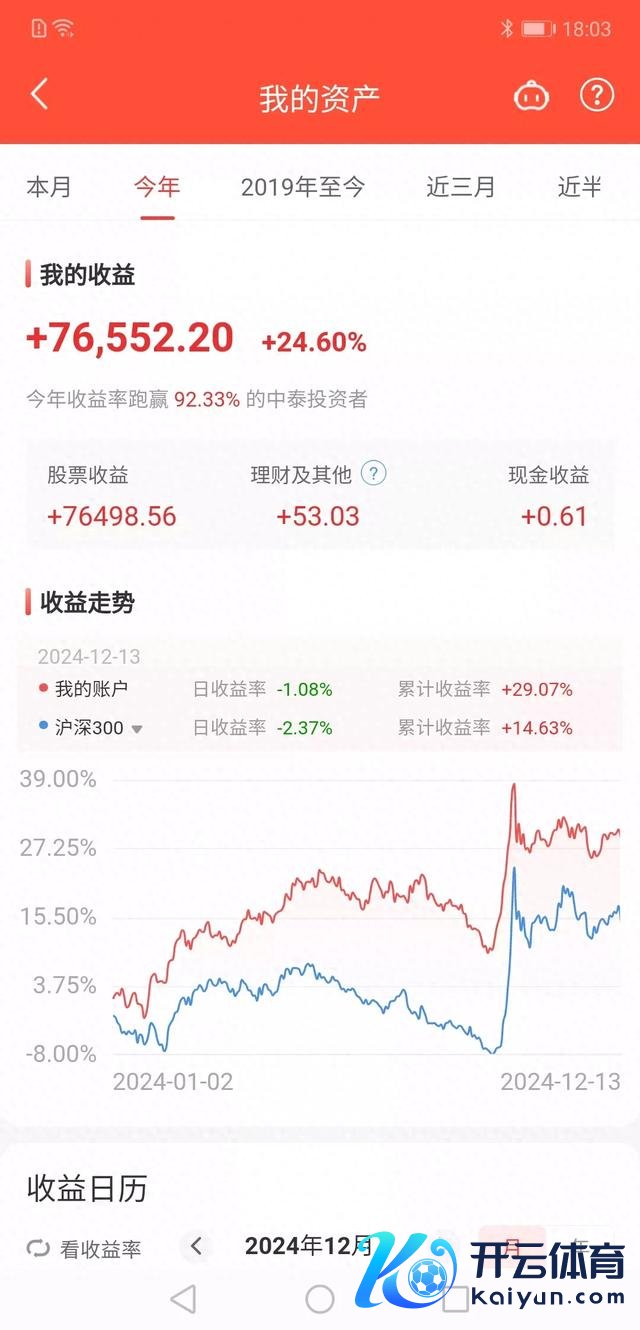Tap the system back triangle button
The width and height of the screenshot is (640, 1330).
point(183,1299)
